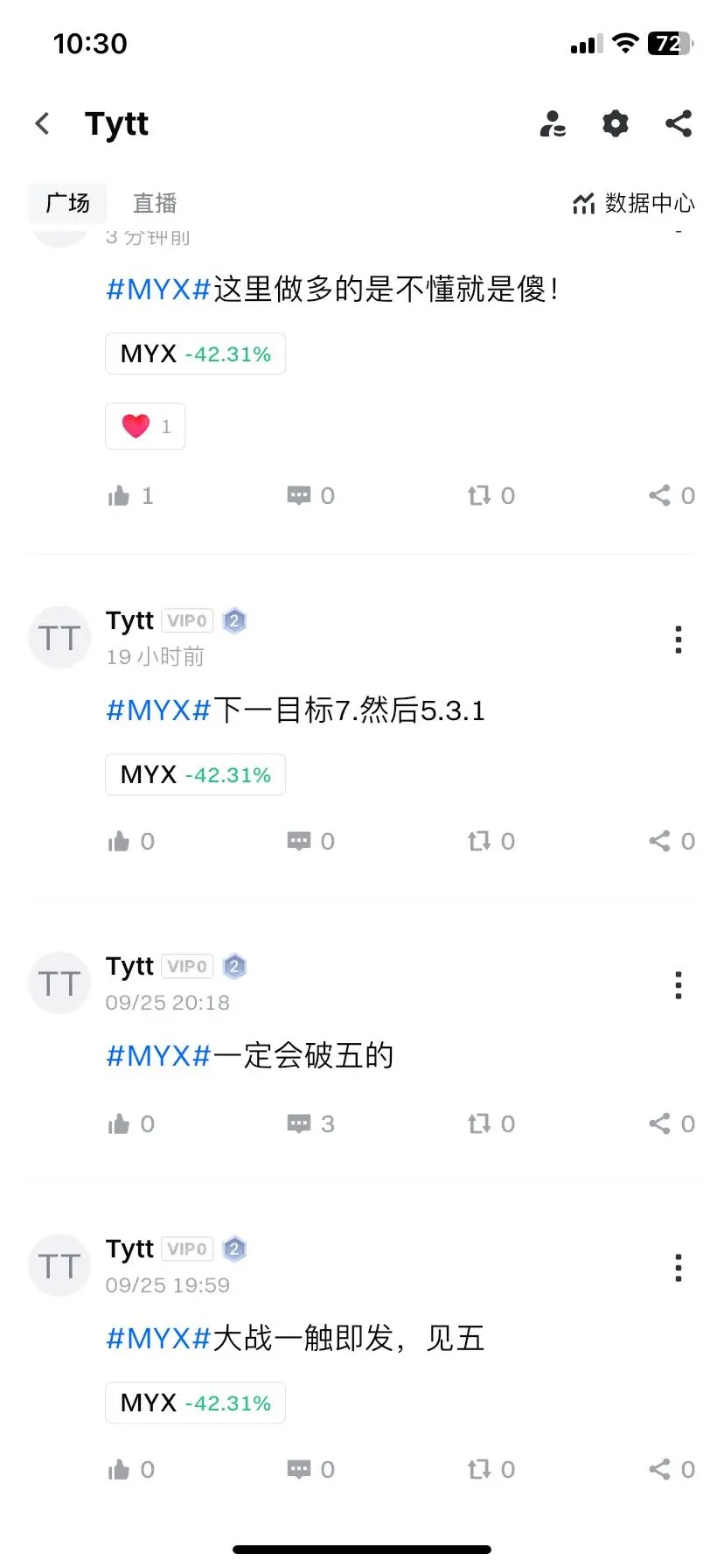The image size is (724, 1568).
Task: Like the post 这里做多的是不懂就是傻
Action: click(x=130, y=496)
